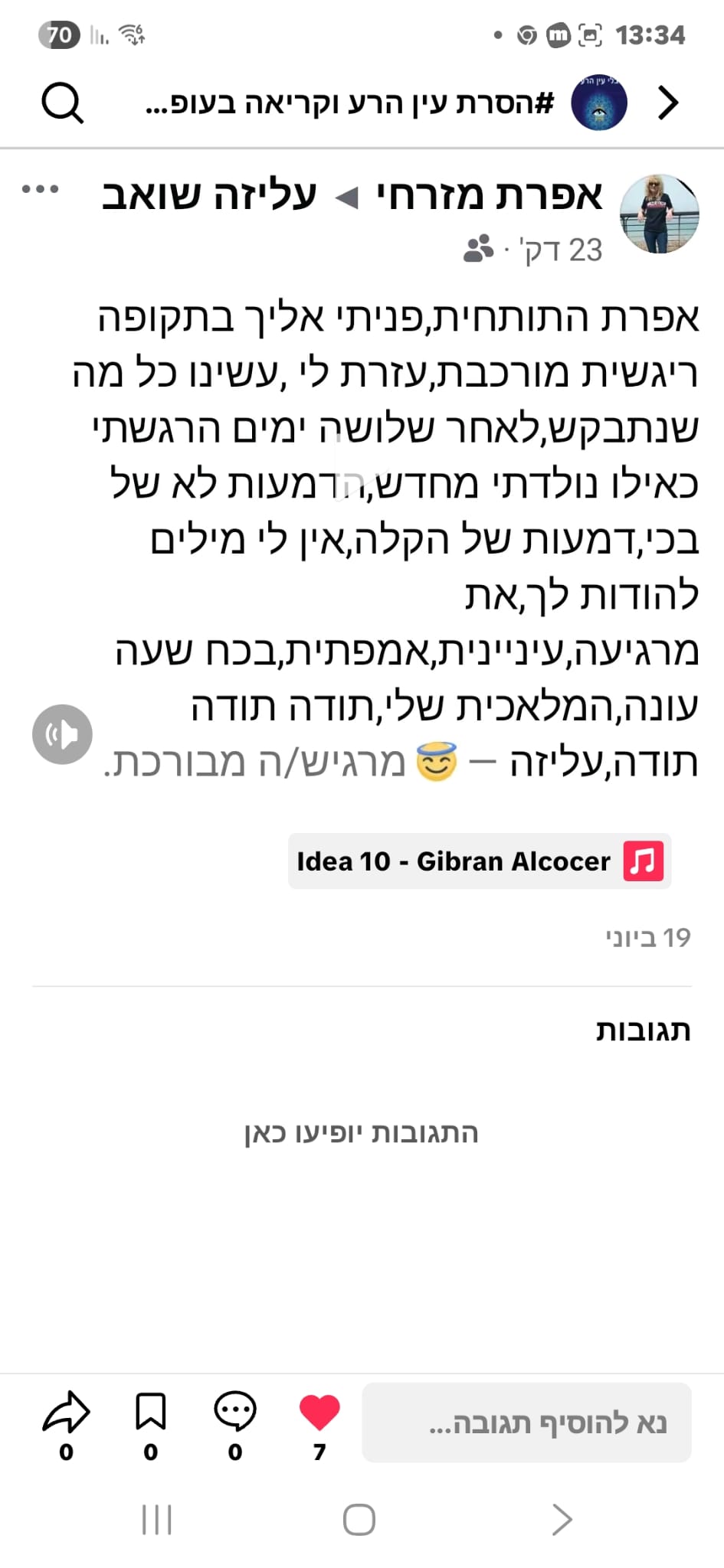Open the Idea 10 - Gibran Alcocer music chip
Image resolution: width=724 pixels, height=1568 pixels.
point(480,861)
